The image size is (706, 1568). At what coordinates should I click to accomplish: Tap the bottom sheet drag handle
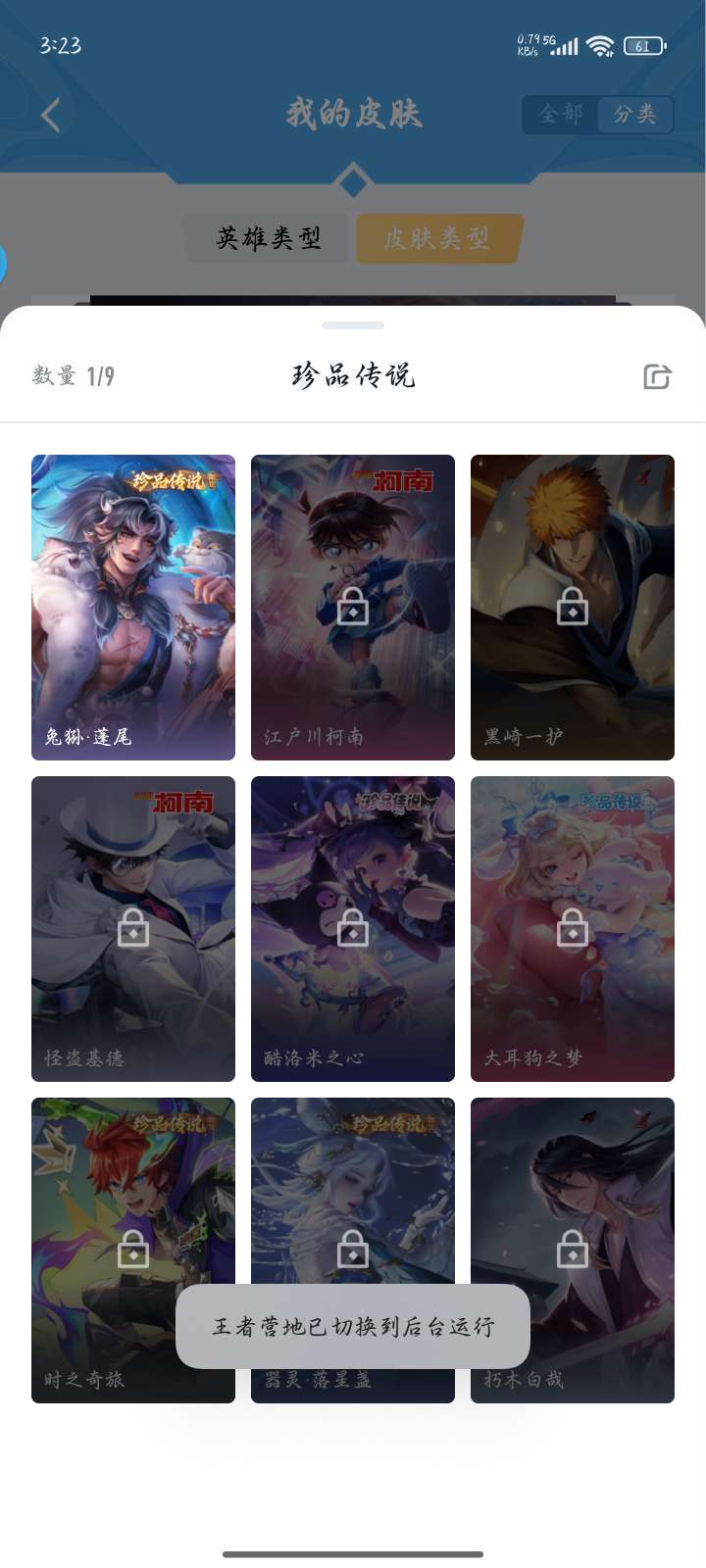click(x=353, y=325)
